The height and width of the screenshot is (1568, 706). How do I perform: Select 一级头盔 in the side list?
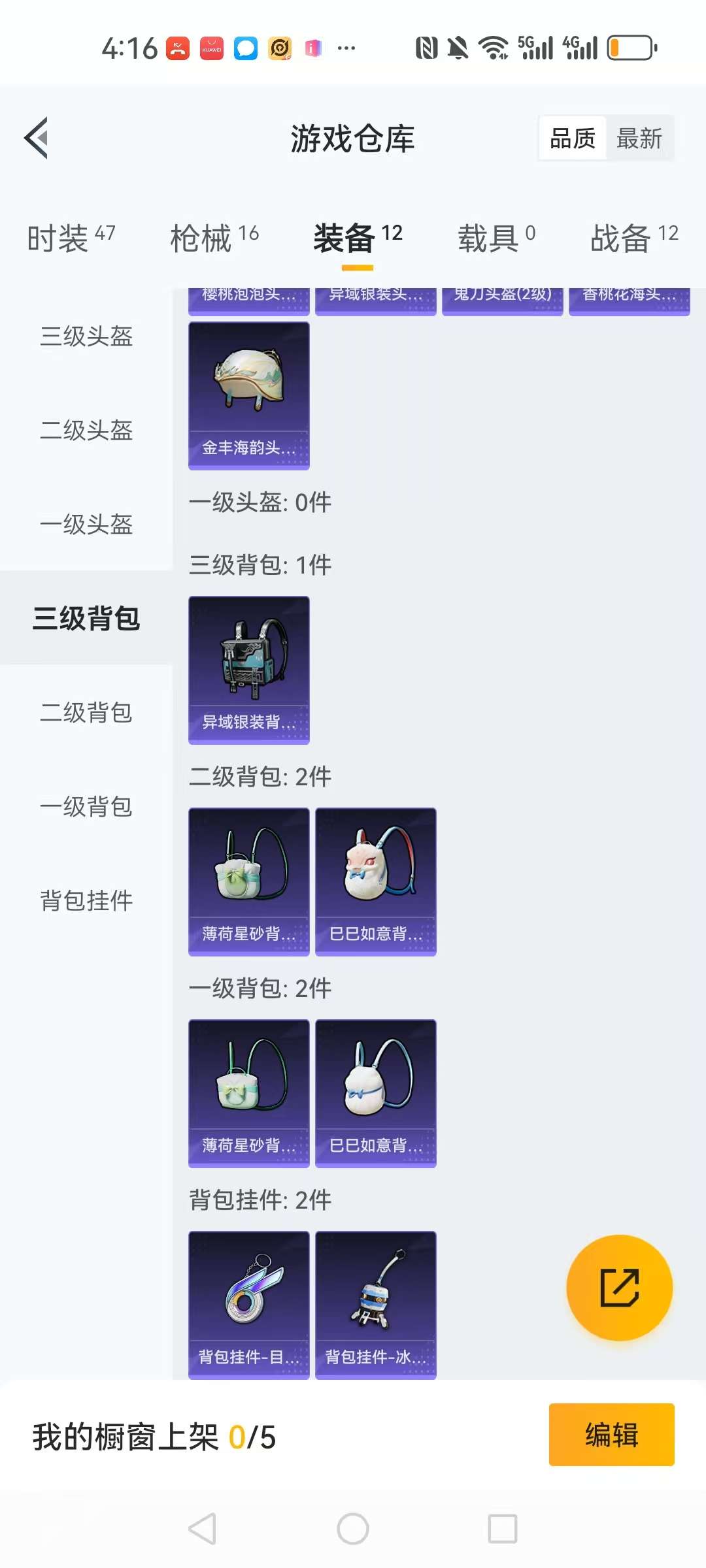pos(86,525)
